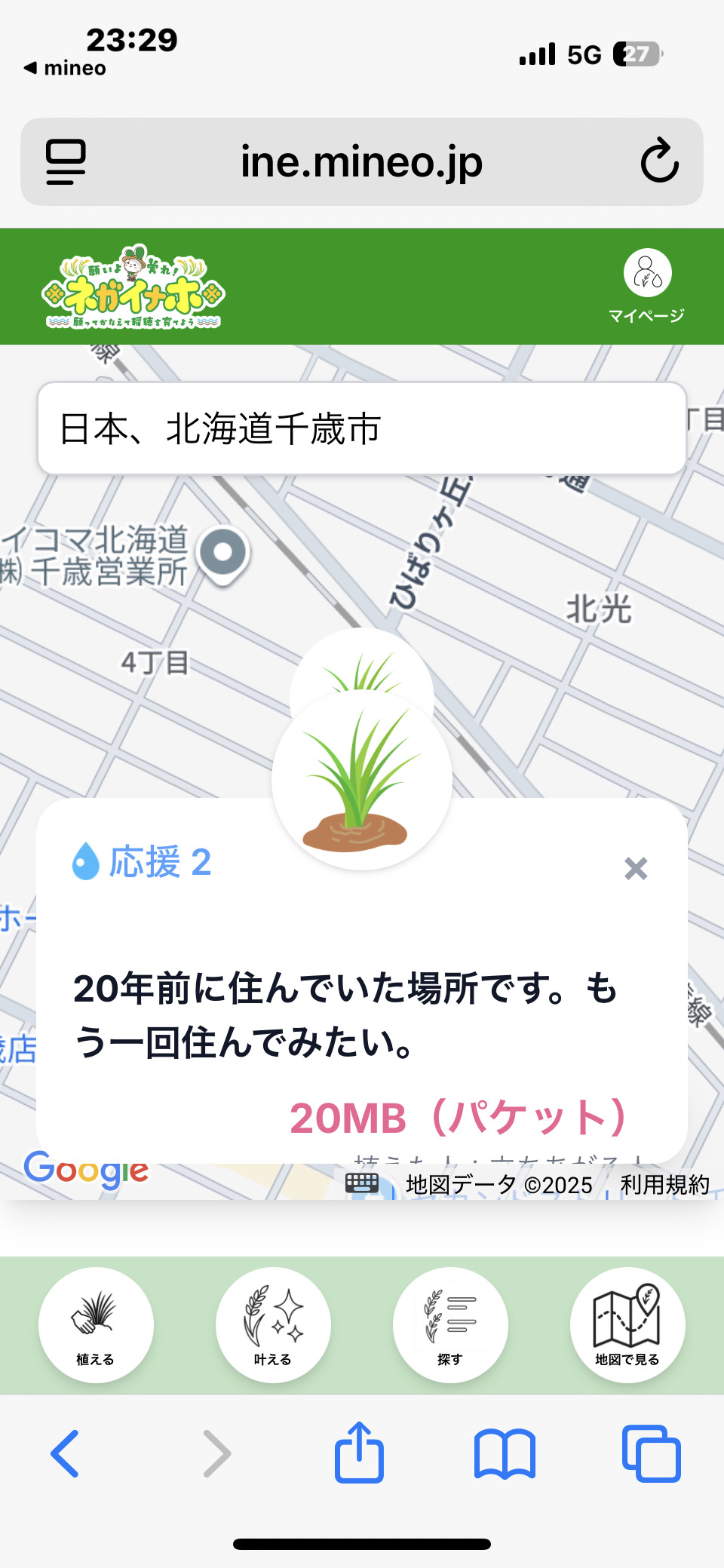Screen dimensions: 724x1568
Task: Return to the mineo app
Action: 65,68
